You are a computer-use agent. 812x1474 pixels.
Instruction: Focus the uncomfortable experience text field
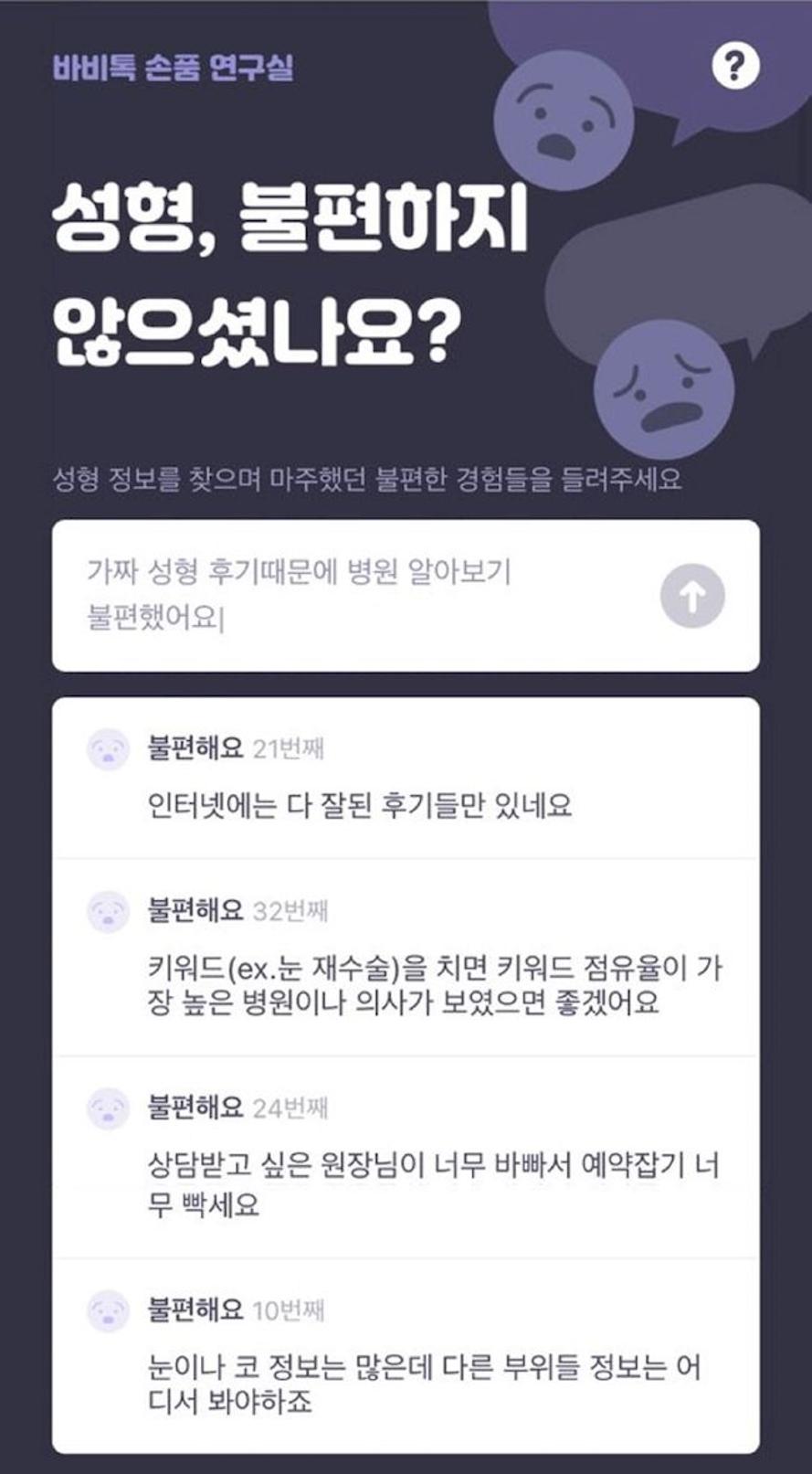(347, 595)
